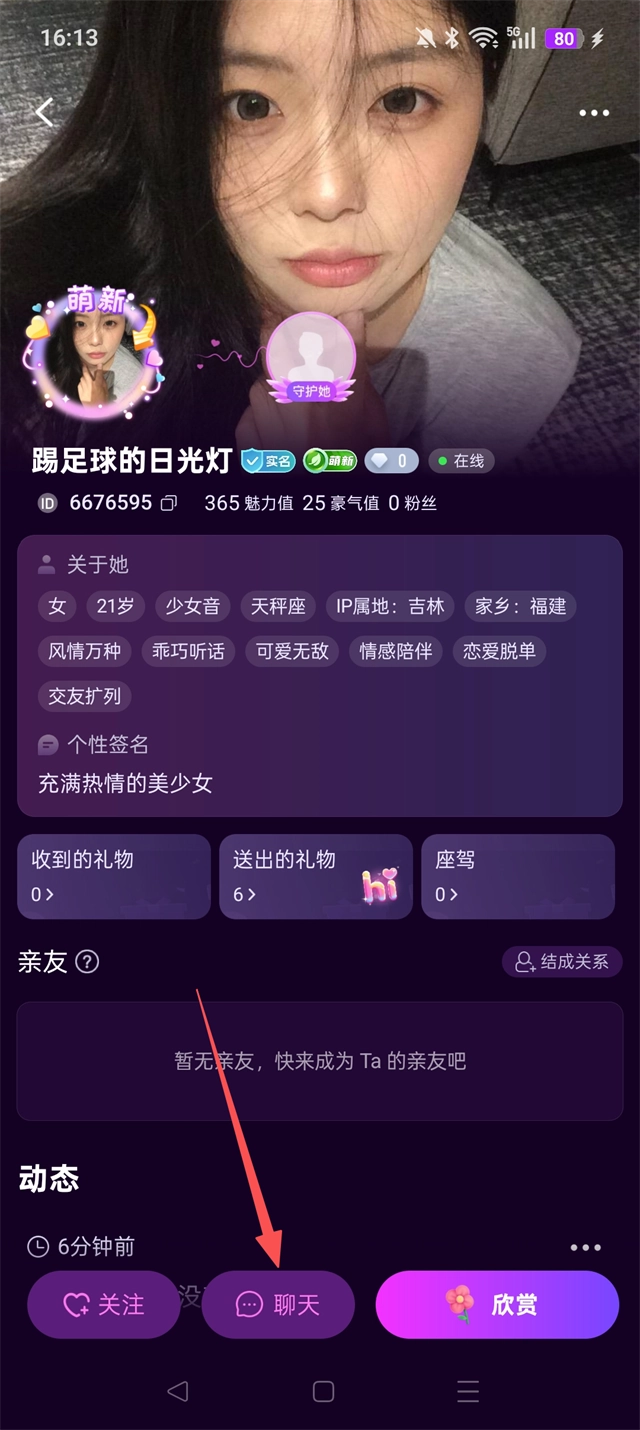
Task: Go back using the top-left arrow
Action: click(44, 112)
